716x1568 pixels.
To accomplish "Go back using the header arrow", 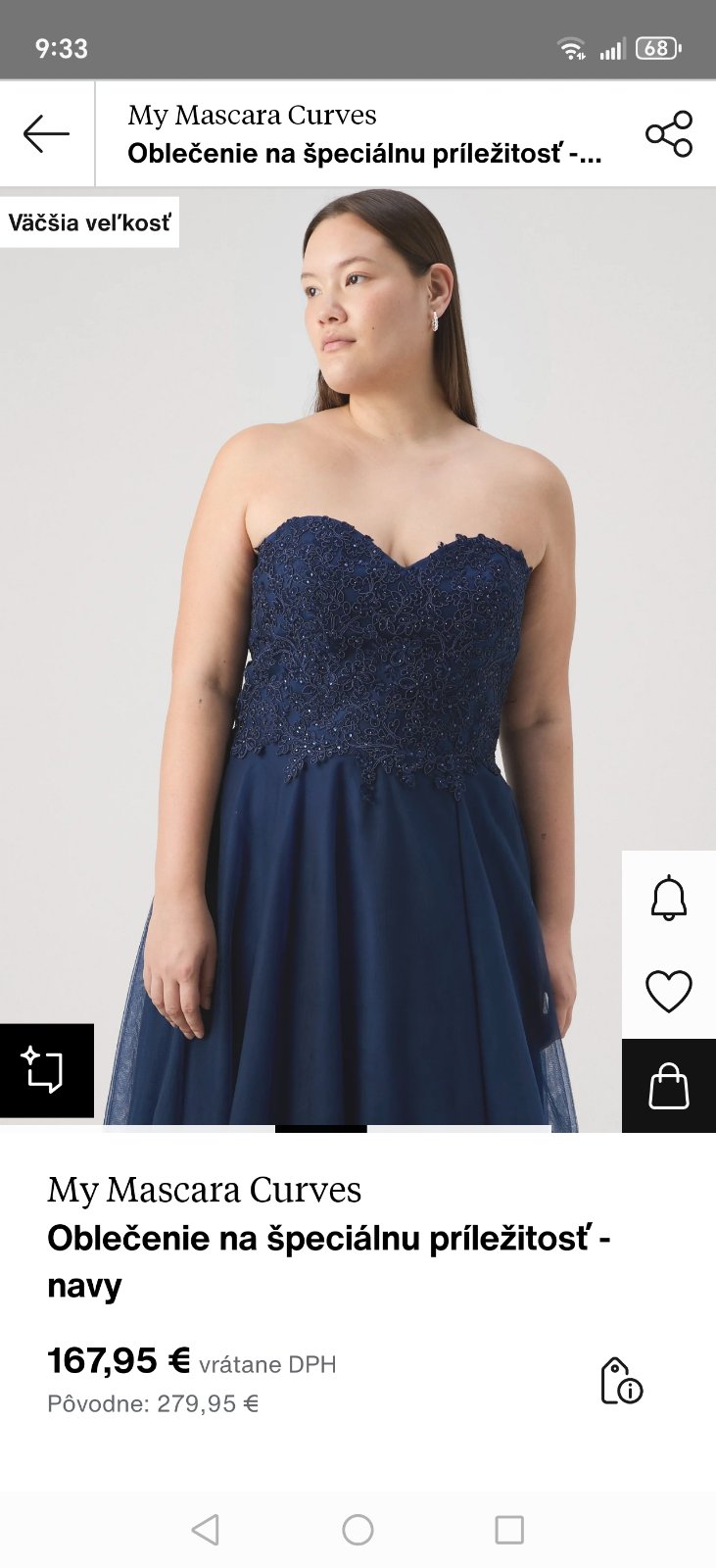I will click(x=46, y=134).
